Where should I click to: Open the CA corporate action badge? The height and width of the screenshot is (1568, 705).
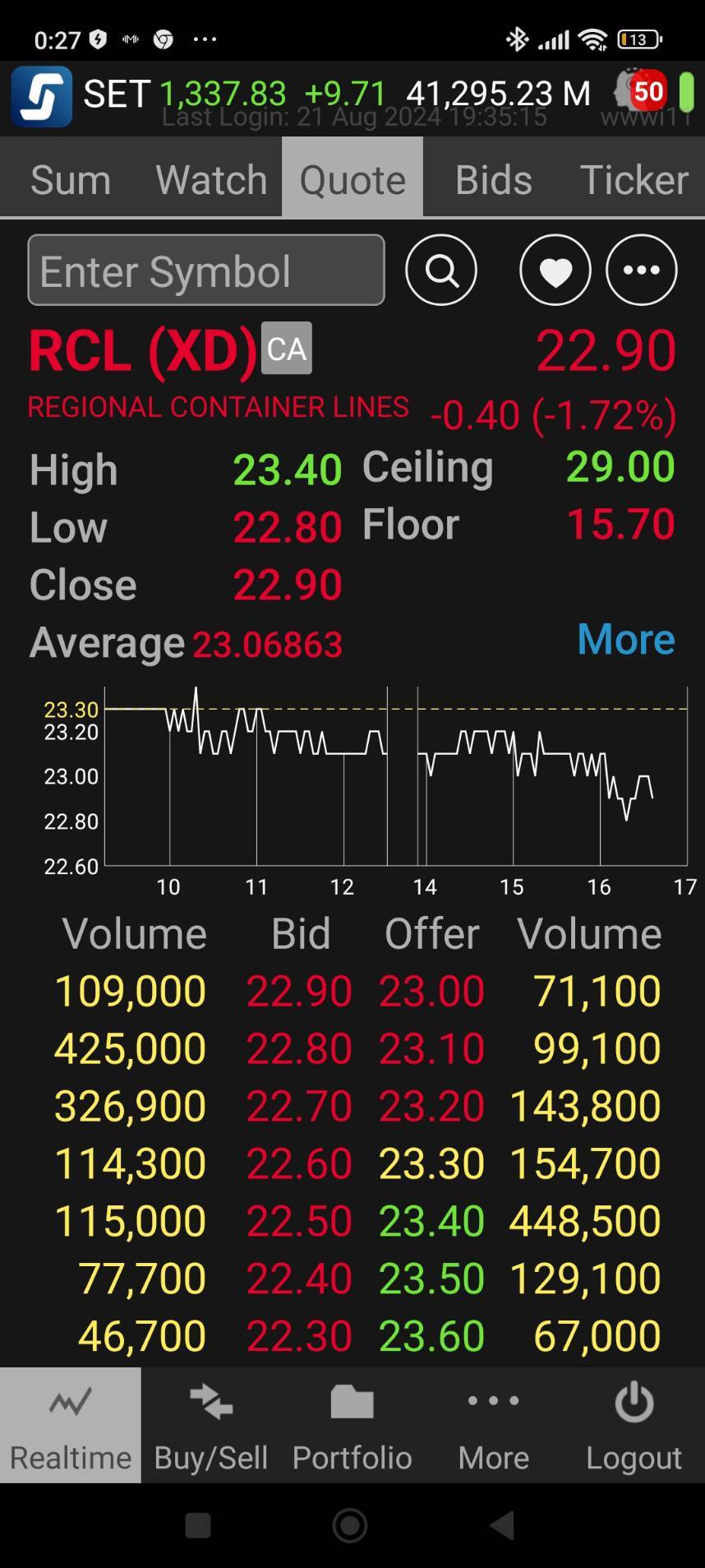coord(286,348)
